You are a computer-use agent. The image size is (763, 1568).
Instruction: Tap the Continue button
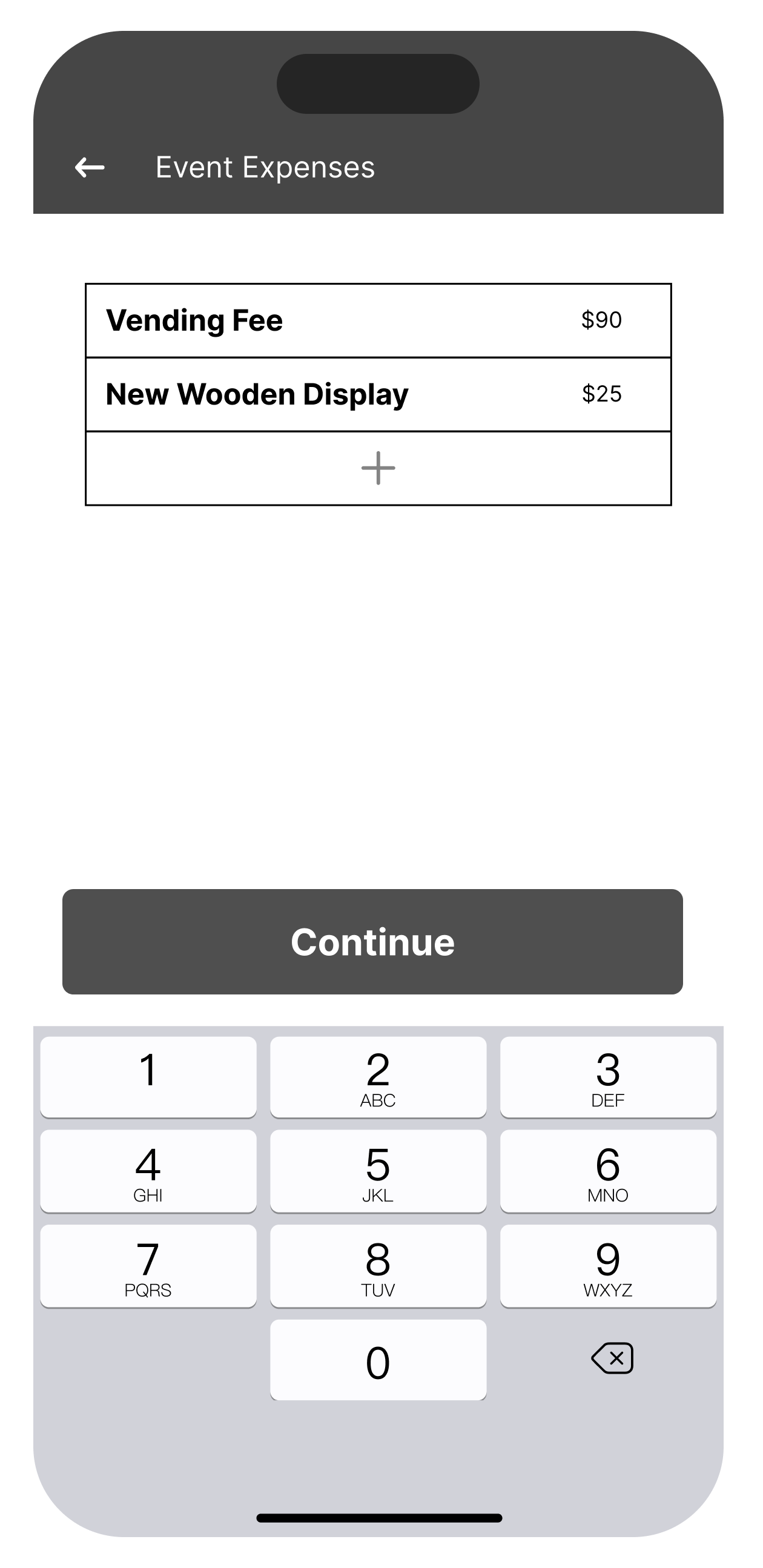pyautogui.click(x=373, y=942)
